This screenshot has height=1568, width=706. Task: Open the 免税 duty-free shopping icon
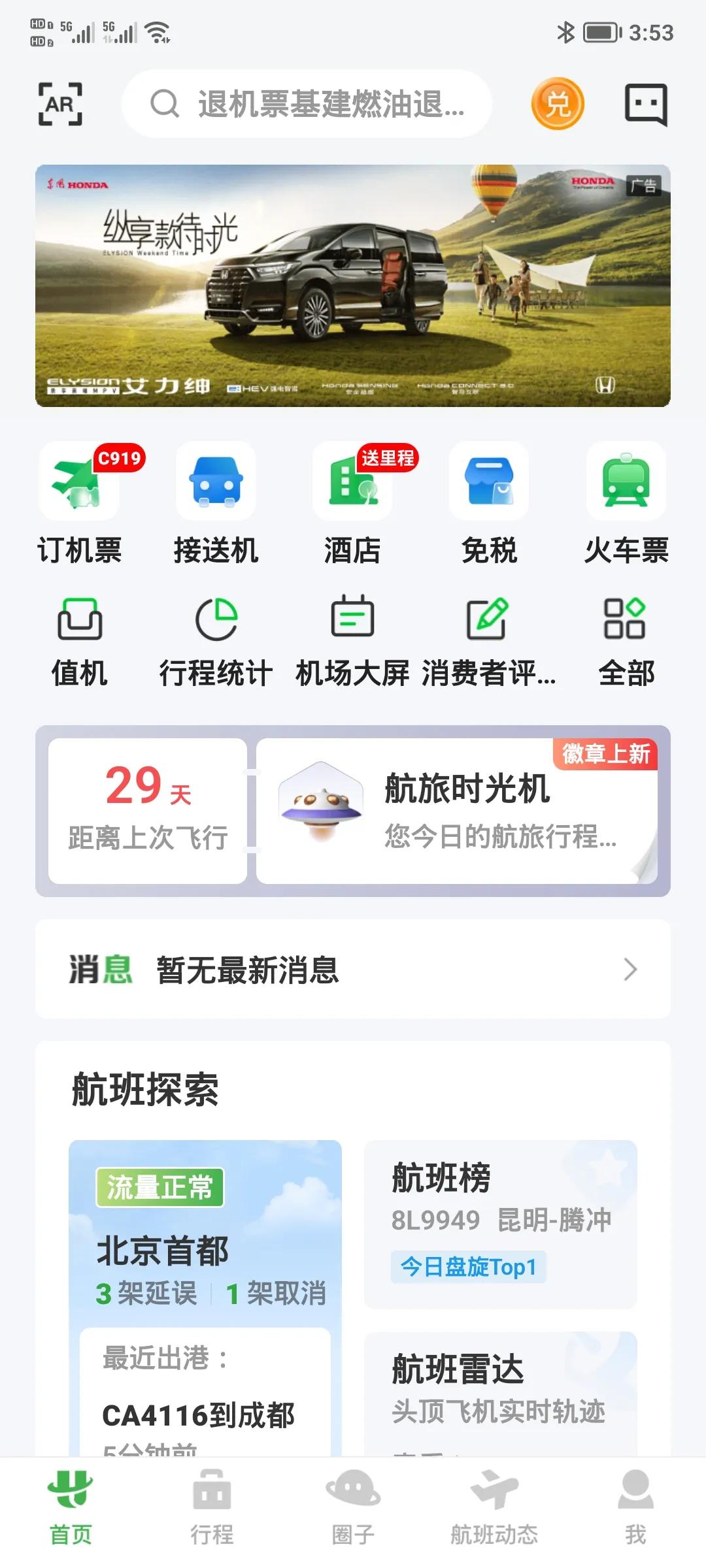pos(489,506)
